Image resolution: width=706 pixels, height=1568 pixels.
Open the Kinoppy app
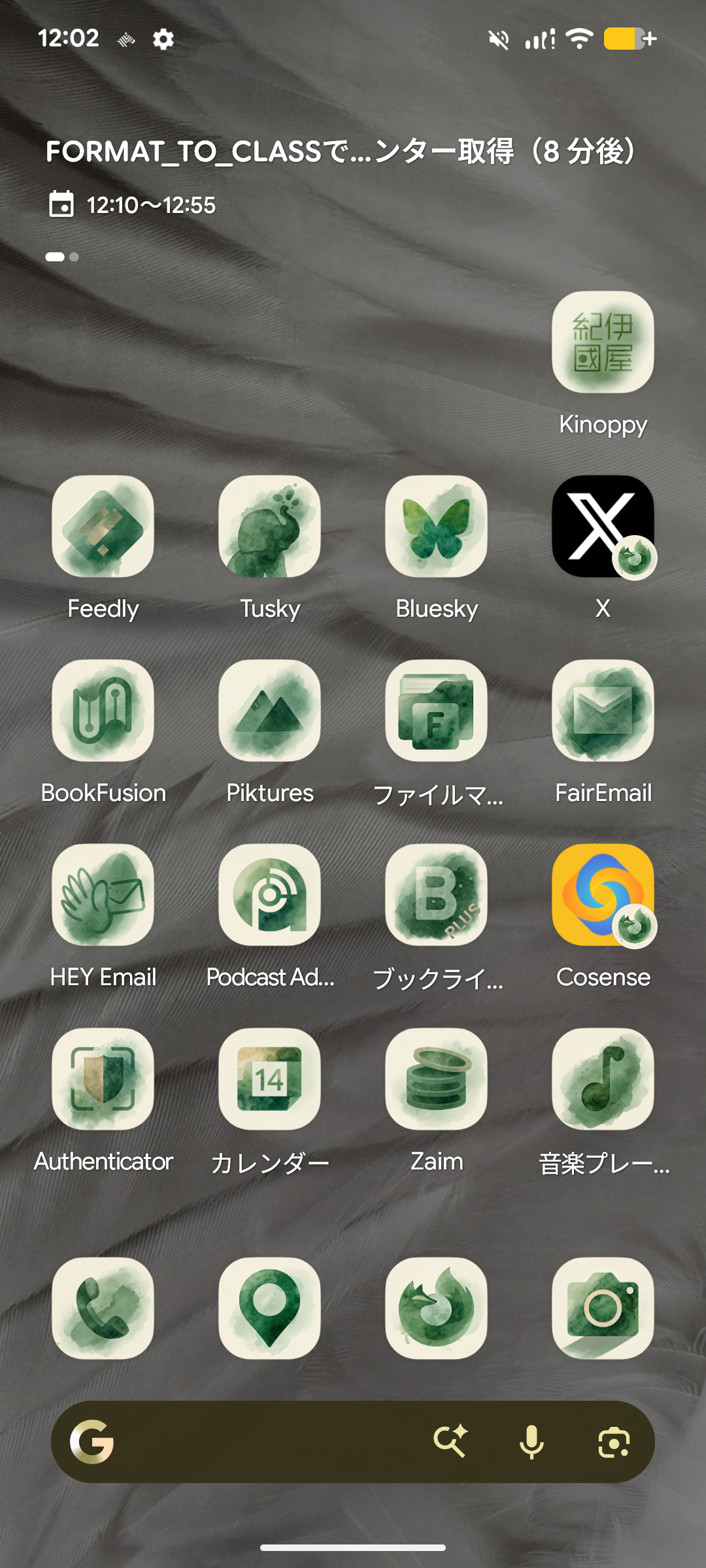coord(603,342)
